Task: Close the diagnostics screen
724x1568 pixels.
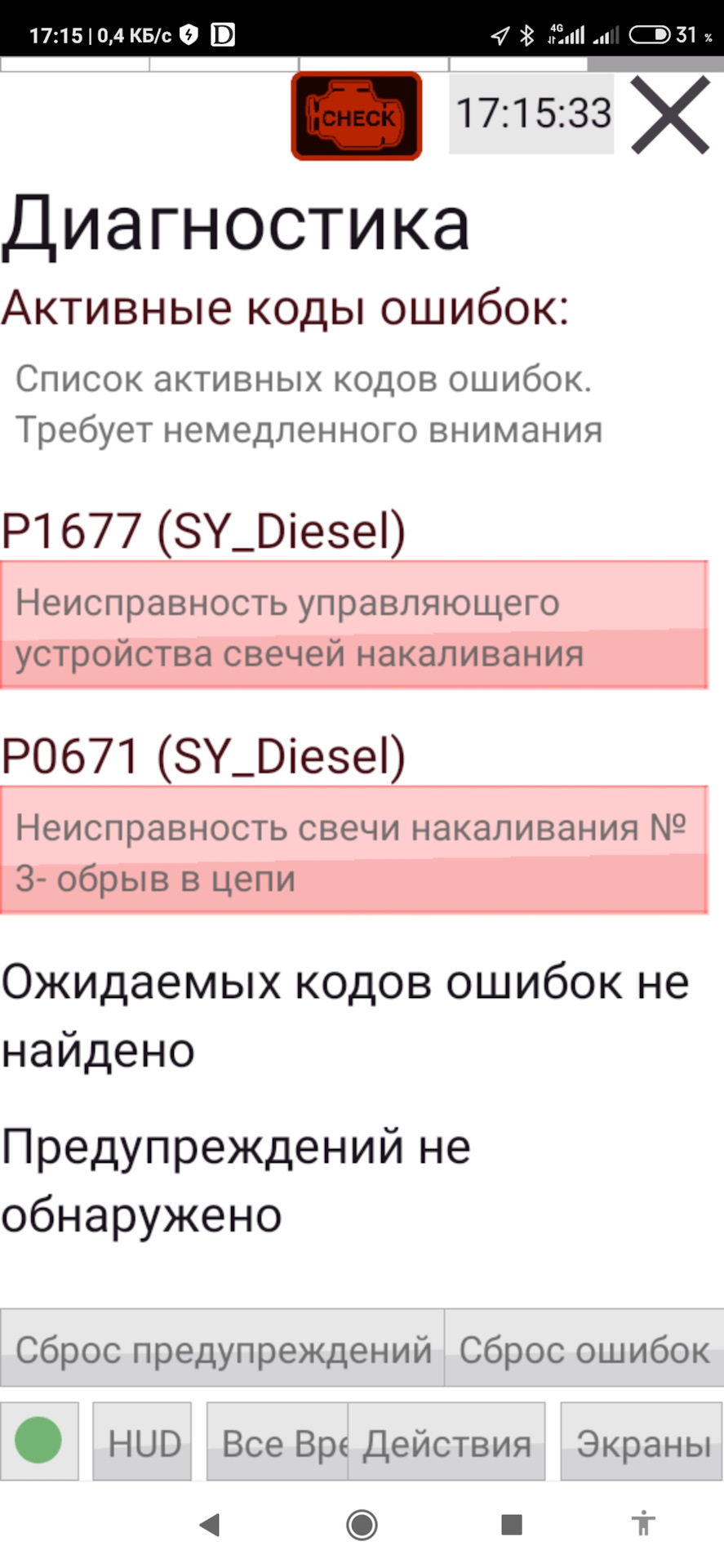Action: click(x=669, y=115)
